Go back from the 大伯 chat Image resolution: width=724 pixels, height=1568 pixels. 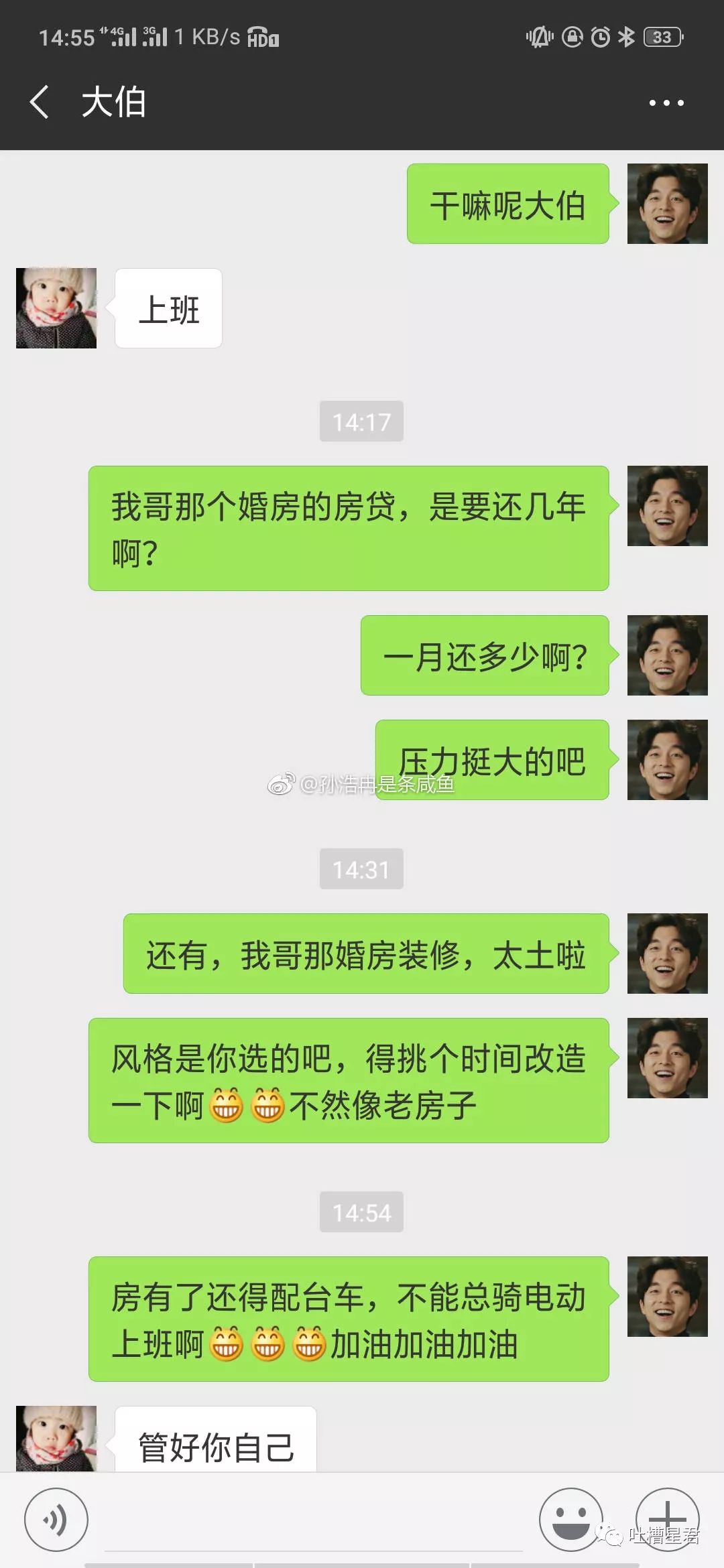click(x=40, y=103)
